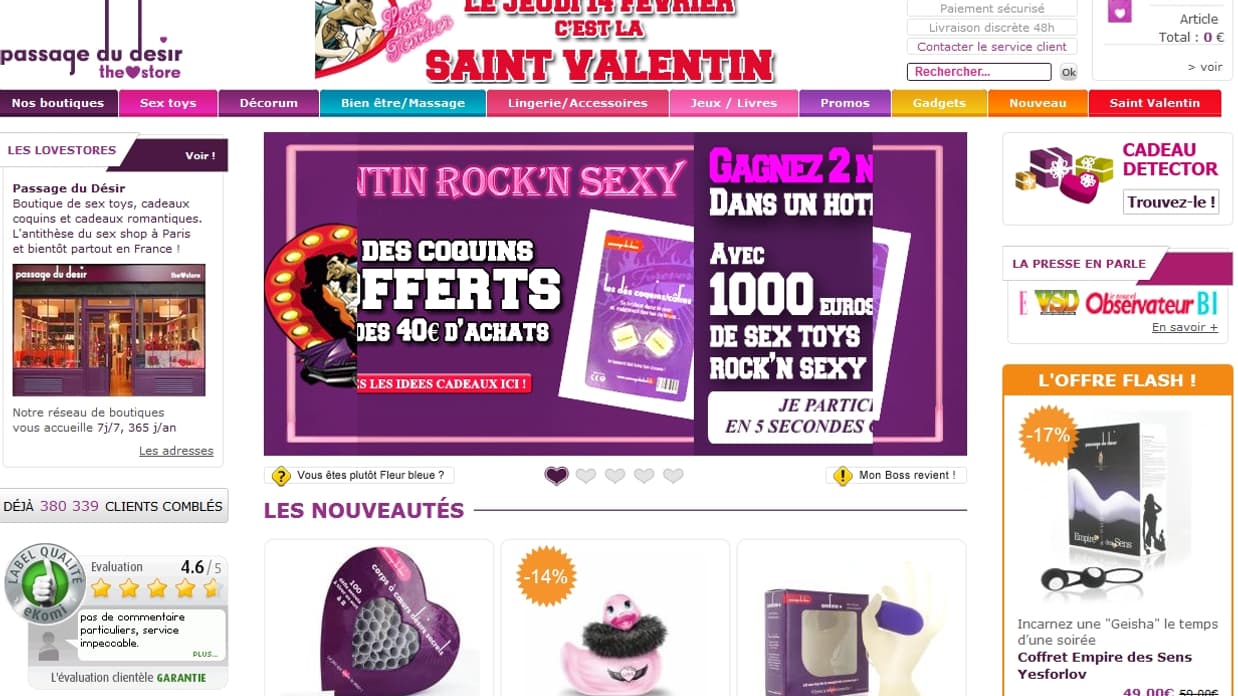The width and height of the screenshot is (1238, 696).
Task: Open Contacter le service client link
Action: [x=992, y=47]
